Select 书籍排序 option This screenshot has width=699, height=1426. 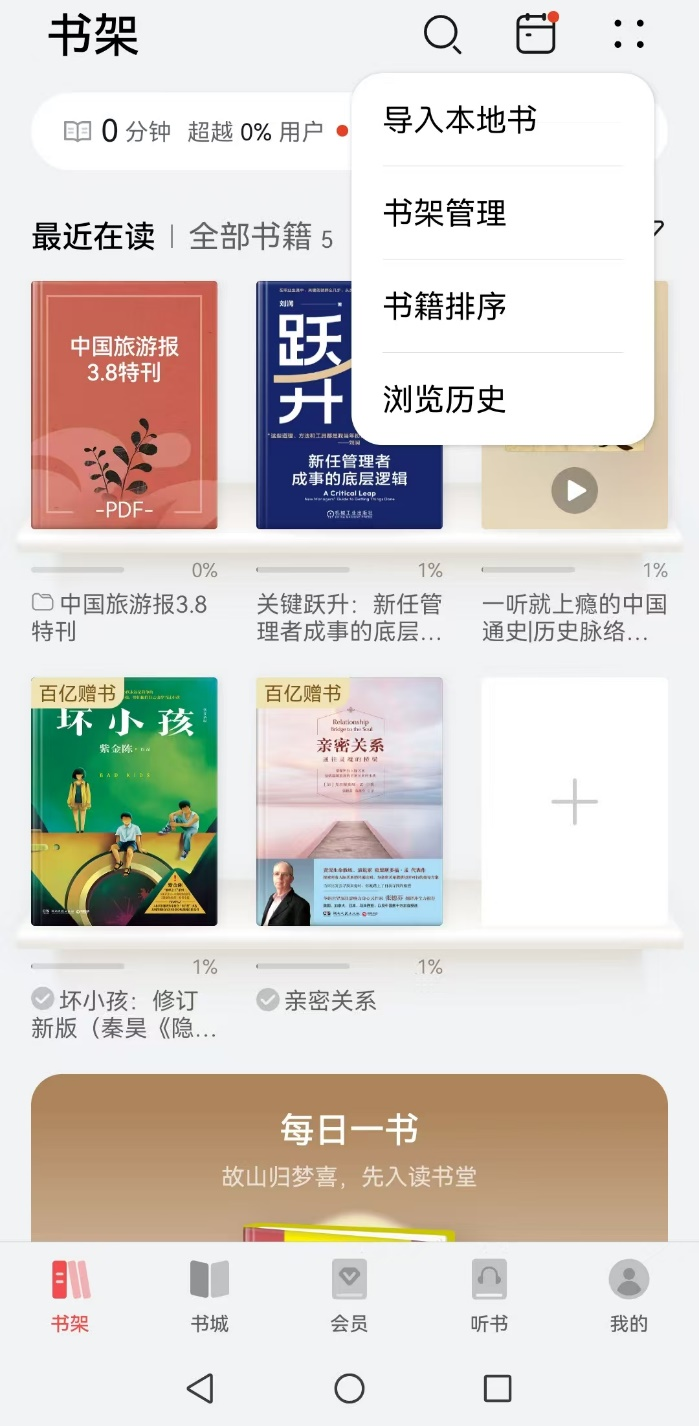[x=445, y=306]
